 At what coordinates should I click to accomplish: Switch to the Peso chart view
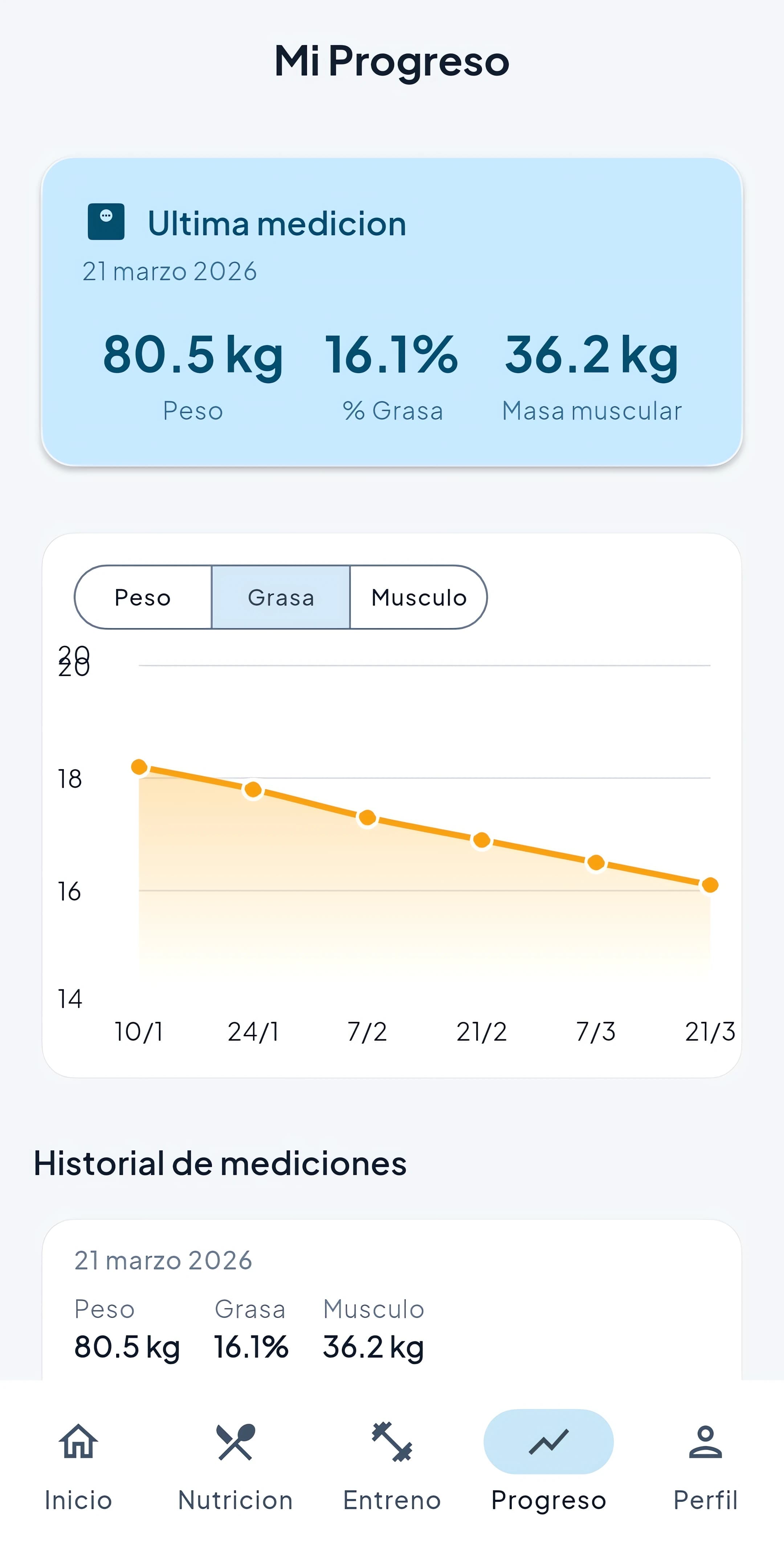click(143, 597)
